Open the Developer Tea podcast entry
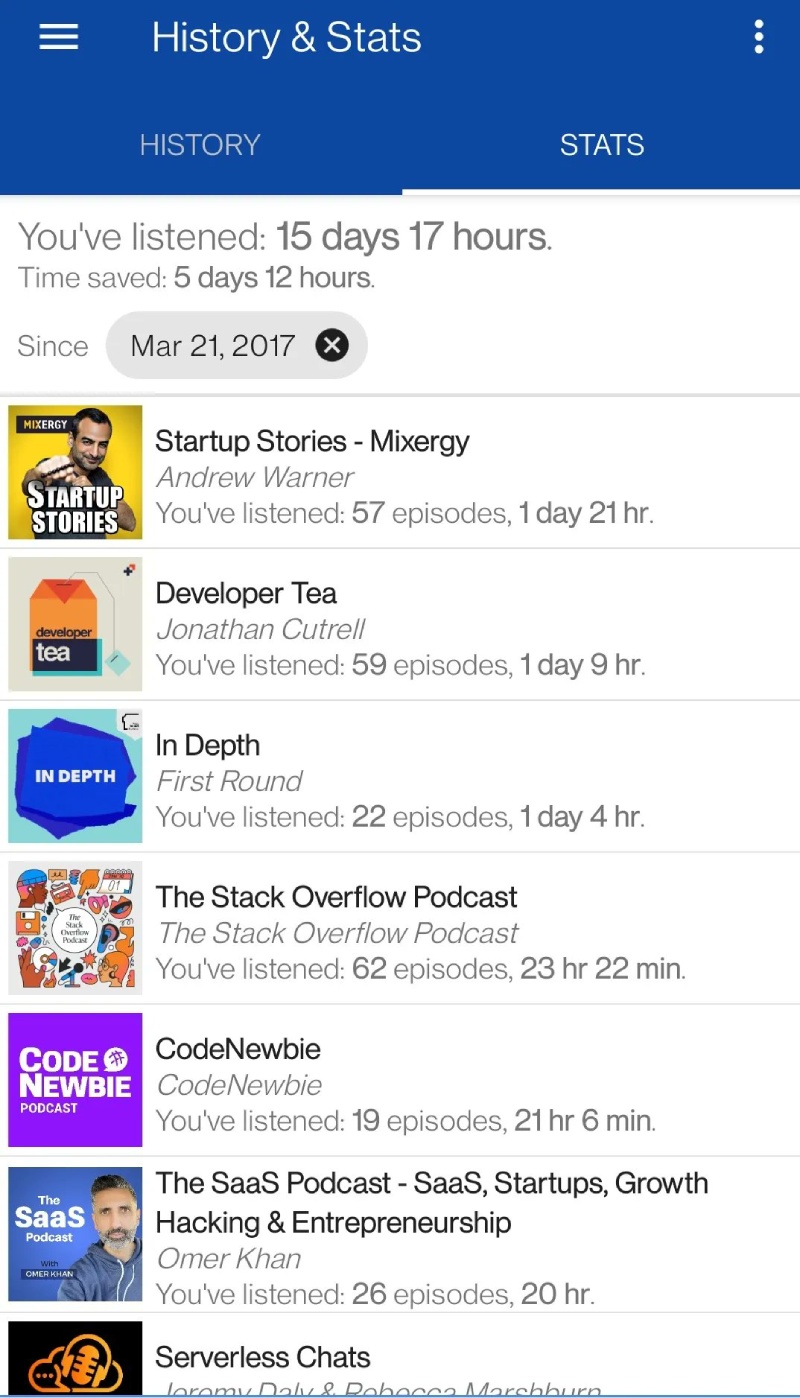 click(x=400, y=624)
